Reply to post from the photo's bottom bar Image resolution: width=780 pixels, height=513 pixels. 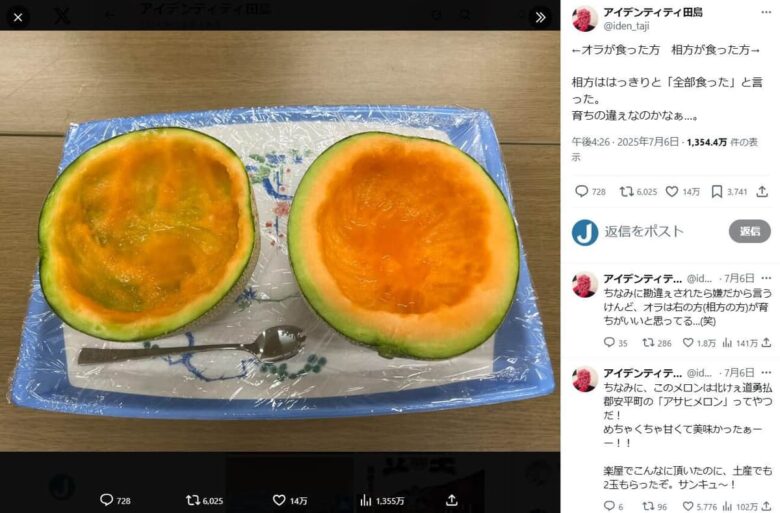(x=107, y=500)
